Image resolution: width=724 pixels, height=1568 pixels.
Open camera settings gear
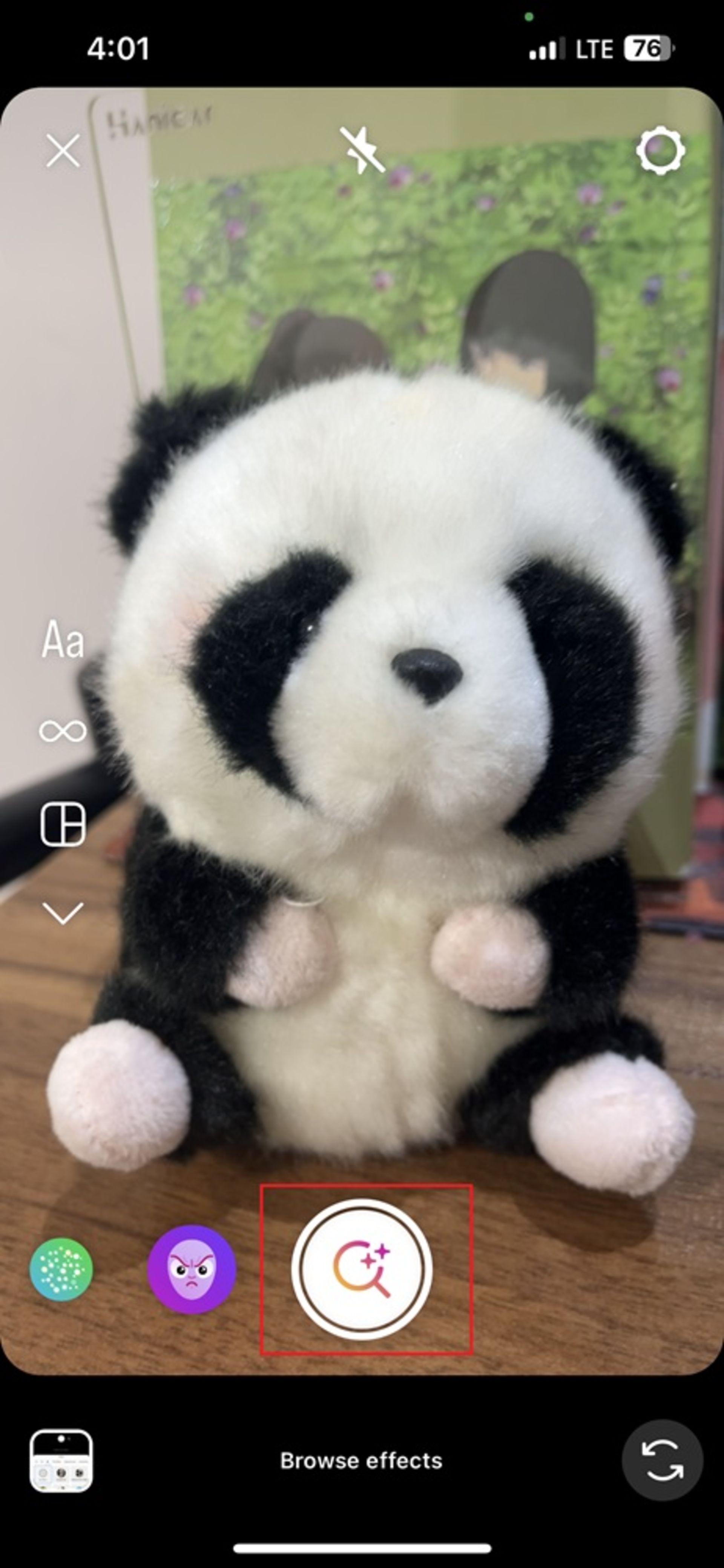[660, 150]
